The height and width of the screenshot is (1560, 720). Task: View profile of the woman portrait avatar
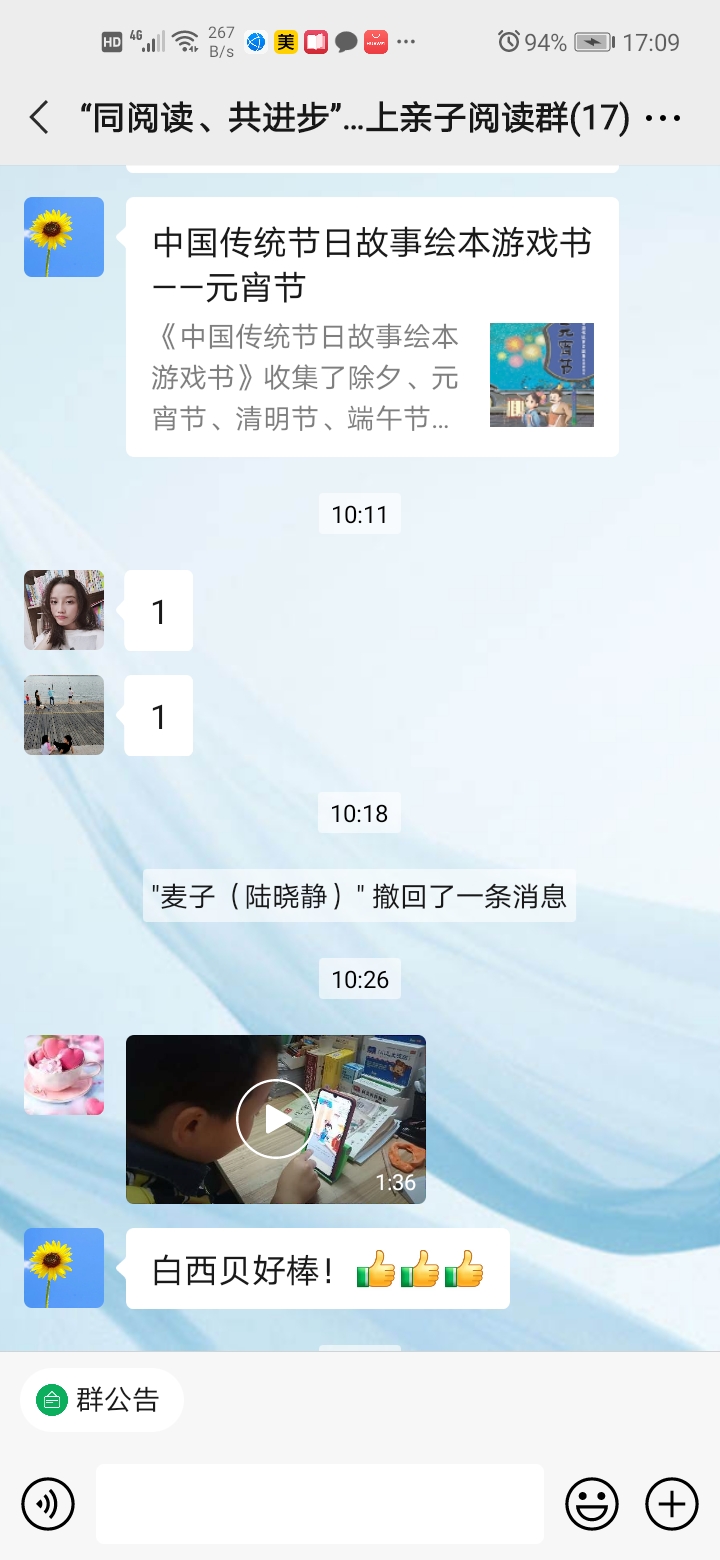[x=64, y=610]
